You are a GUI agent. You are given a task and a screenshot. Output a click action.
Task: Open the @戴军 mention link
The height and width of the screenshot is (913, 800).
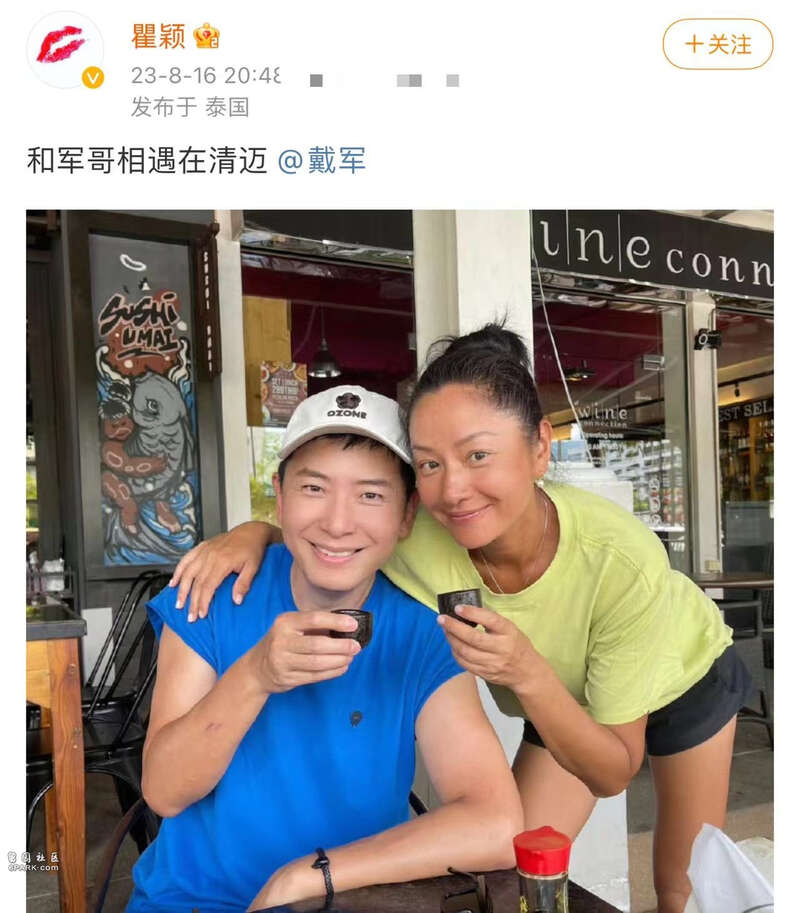[321, 160]
